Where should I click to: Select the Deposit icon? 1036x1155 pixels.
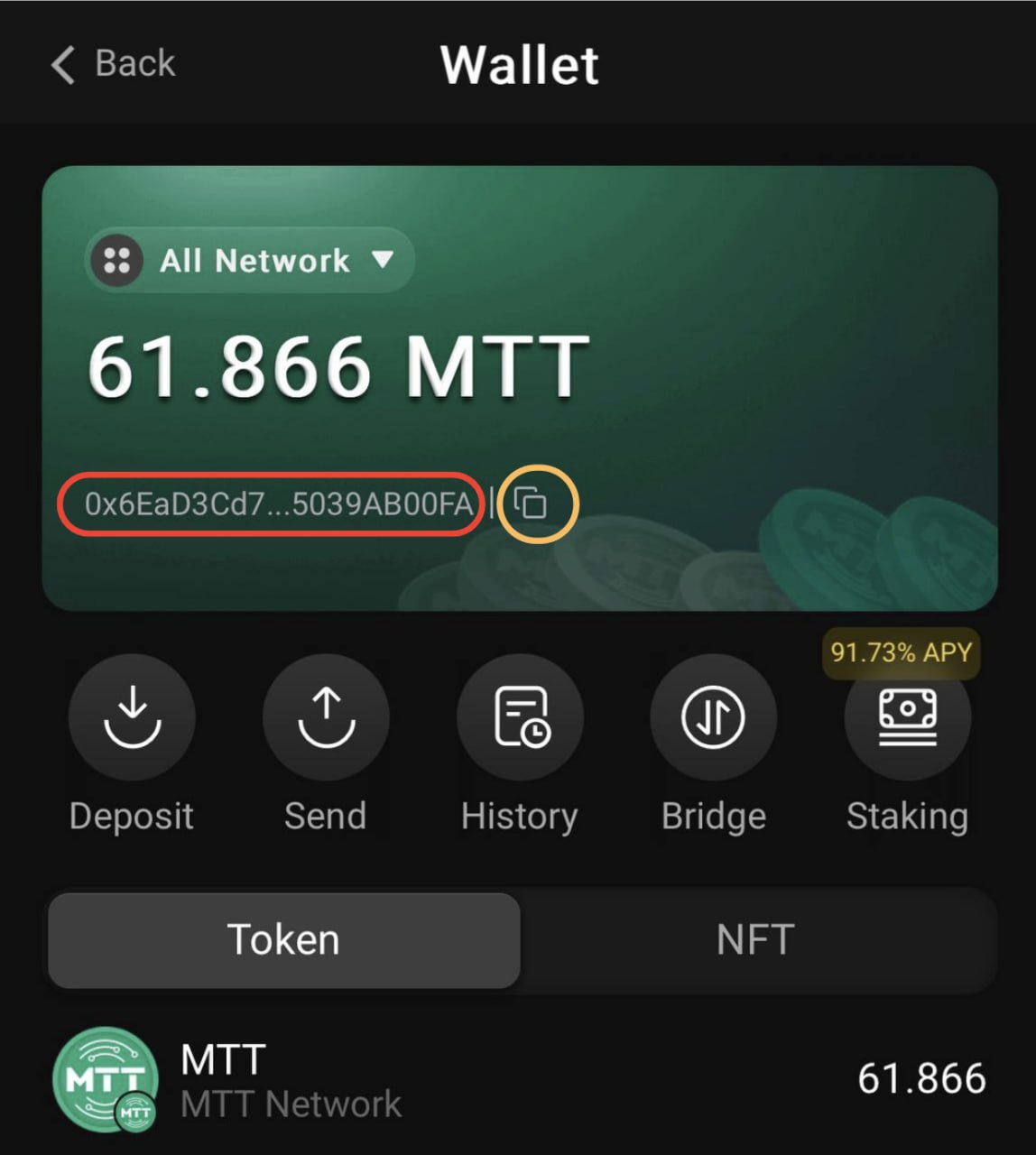(x=133, y=716)
